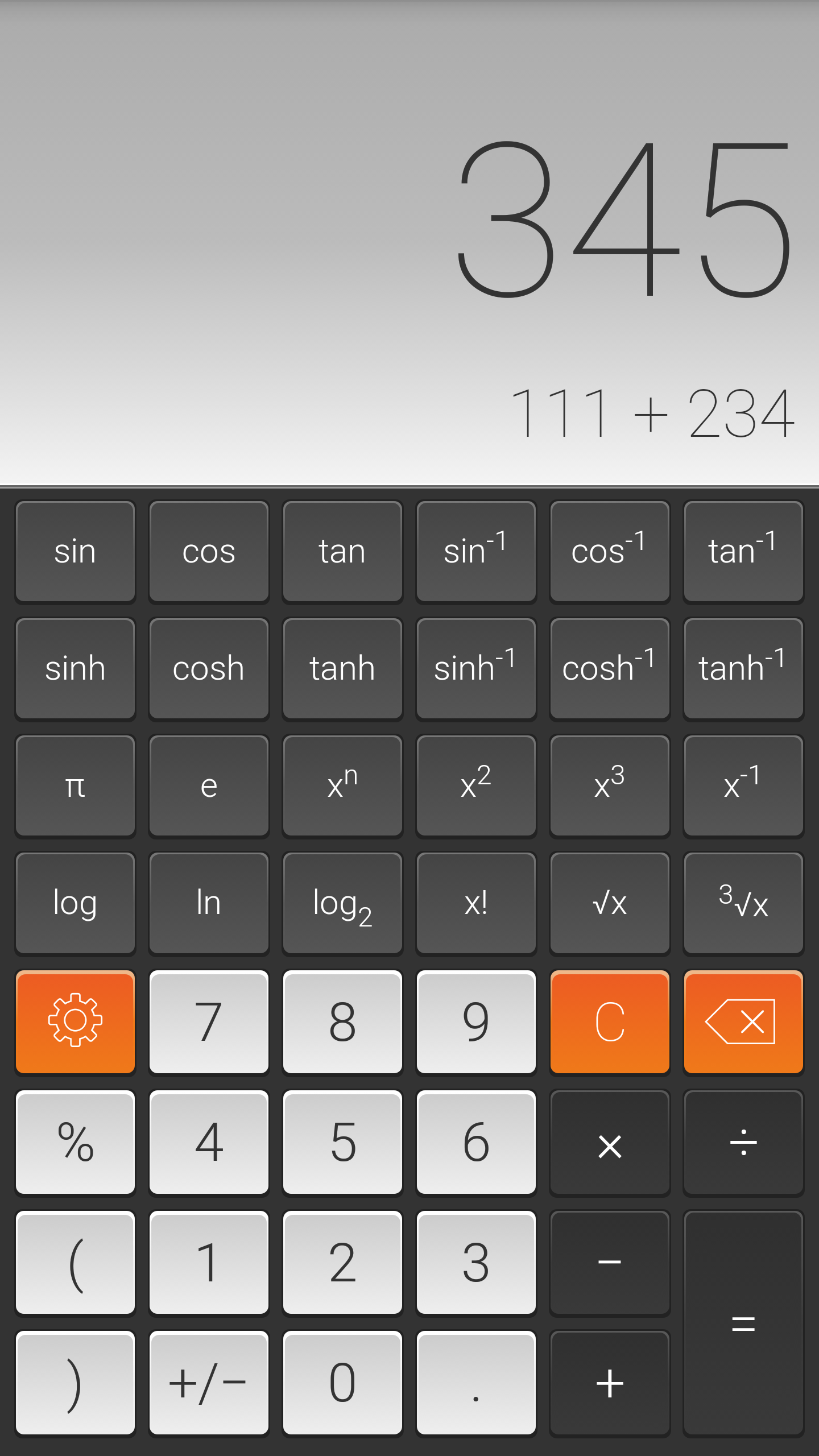This screenshot has width=819, height=1456.
Task: Apply natural logarithm ln
Action: point(209,903)
